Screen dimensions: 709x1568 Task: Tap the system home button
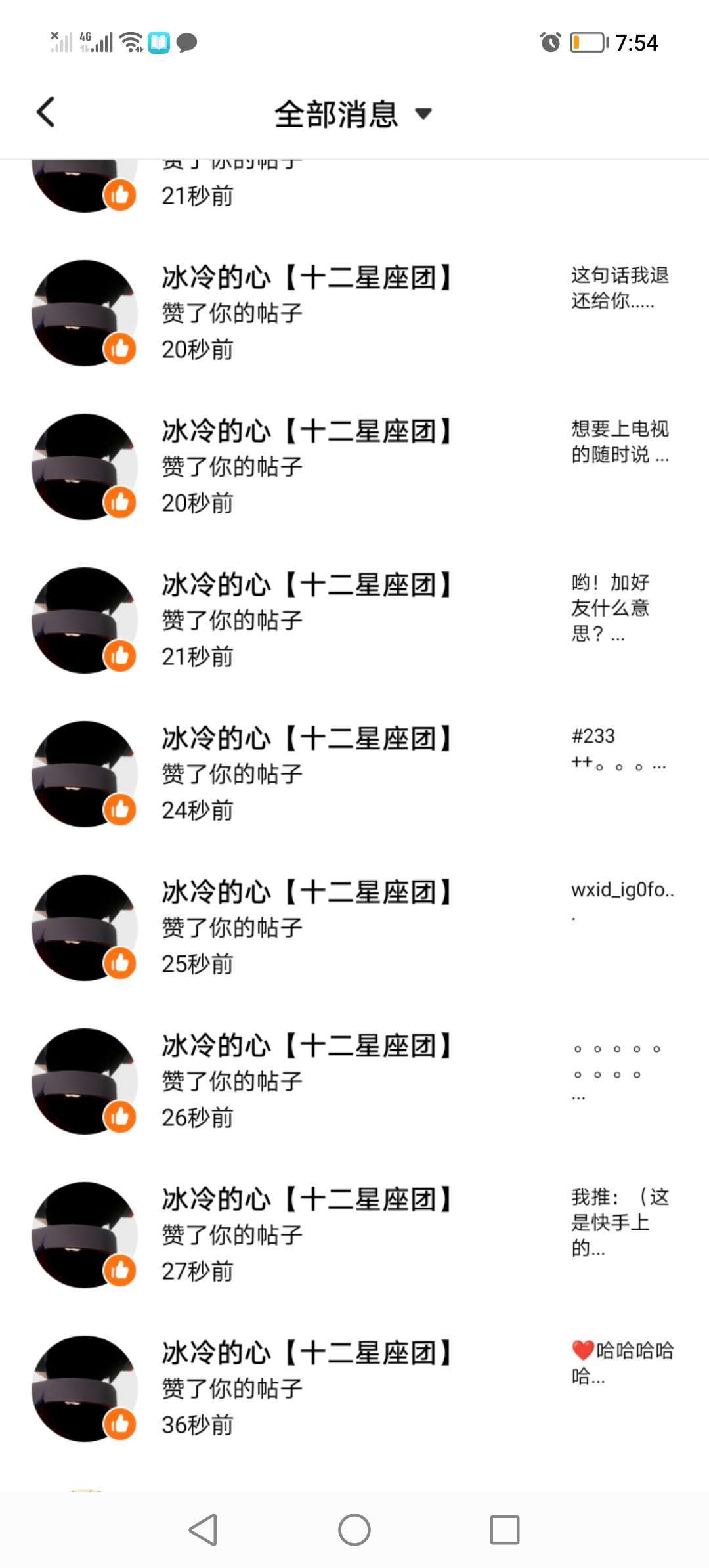tap(354, 1530)
